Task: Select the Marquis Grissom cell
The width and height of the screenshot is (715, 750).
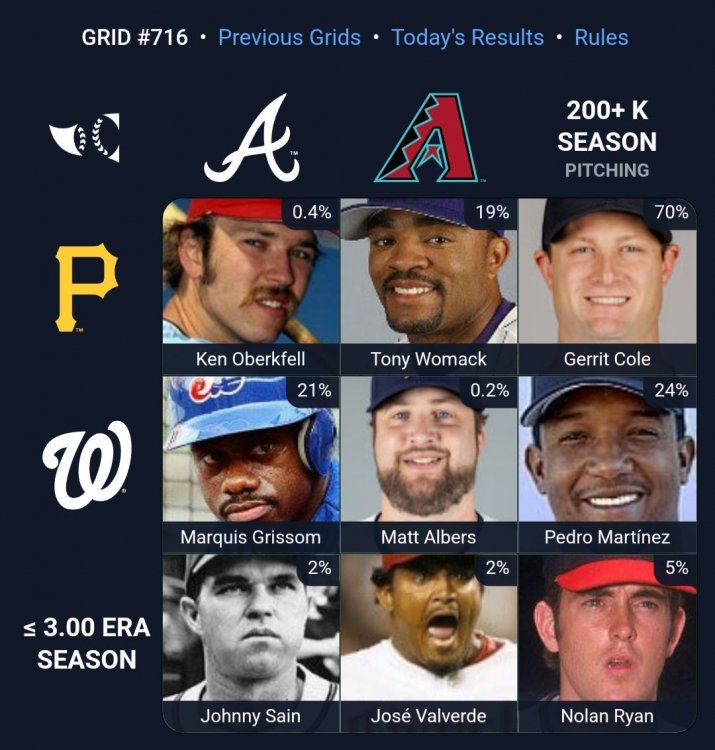Action: 251,464
